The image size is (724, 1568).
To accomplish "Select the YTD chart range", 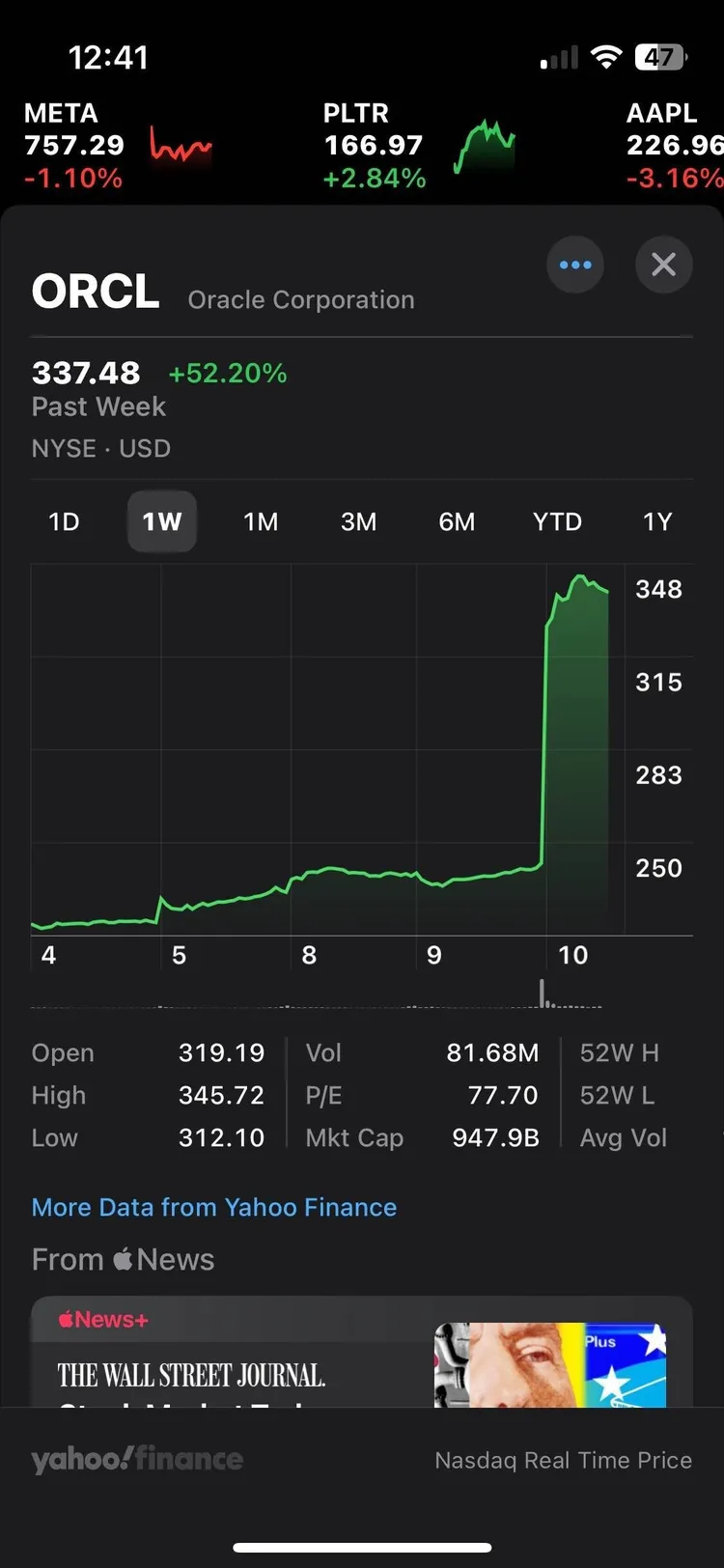I will click(557, 522).
